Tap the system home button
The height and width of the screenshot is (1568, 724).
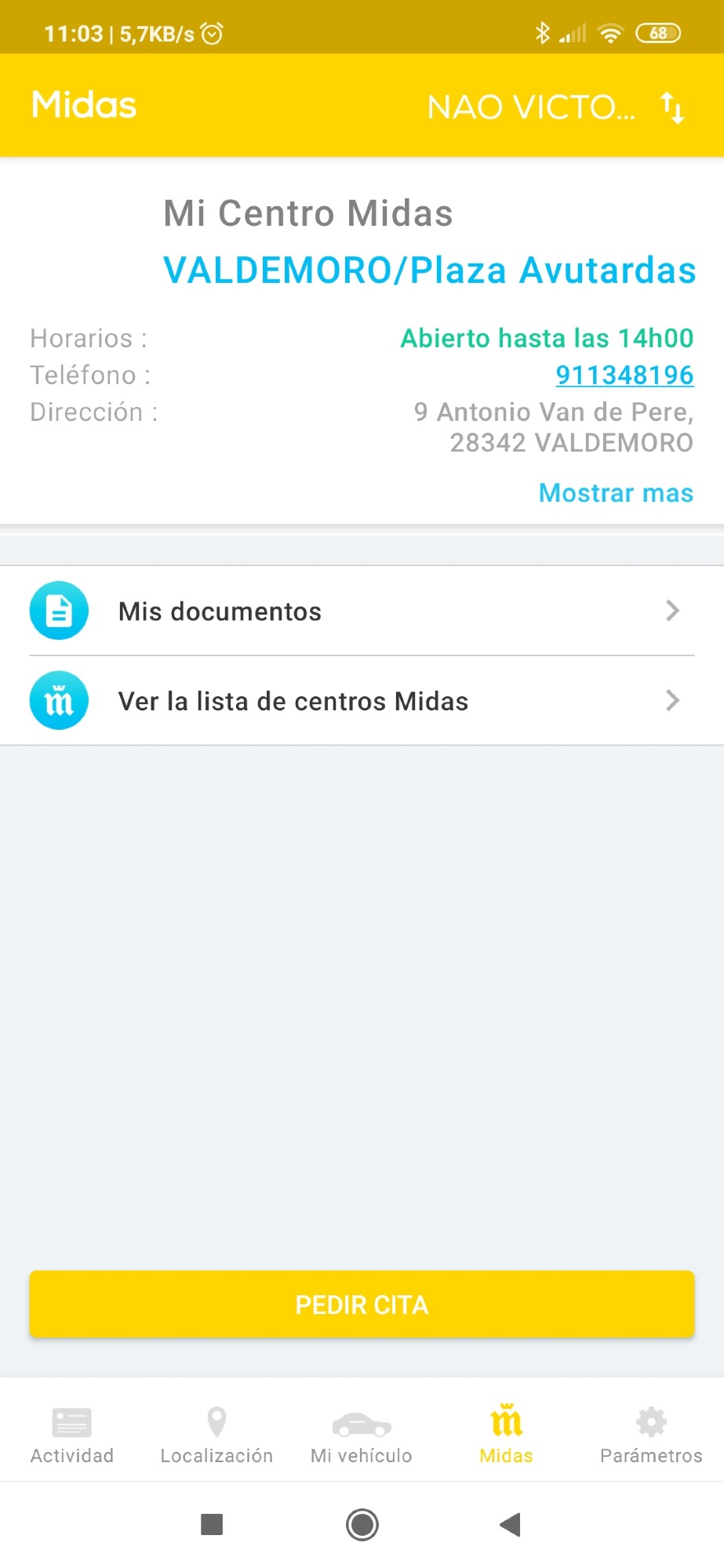click(362, 1524)
